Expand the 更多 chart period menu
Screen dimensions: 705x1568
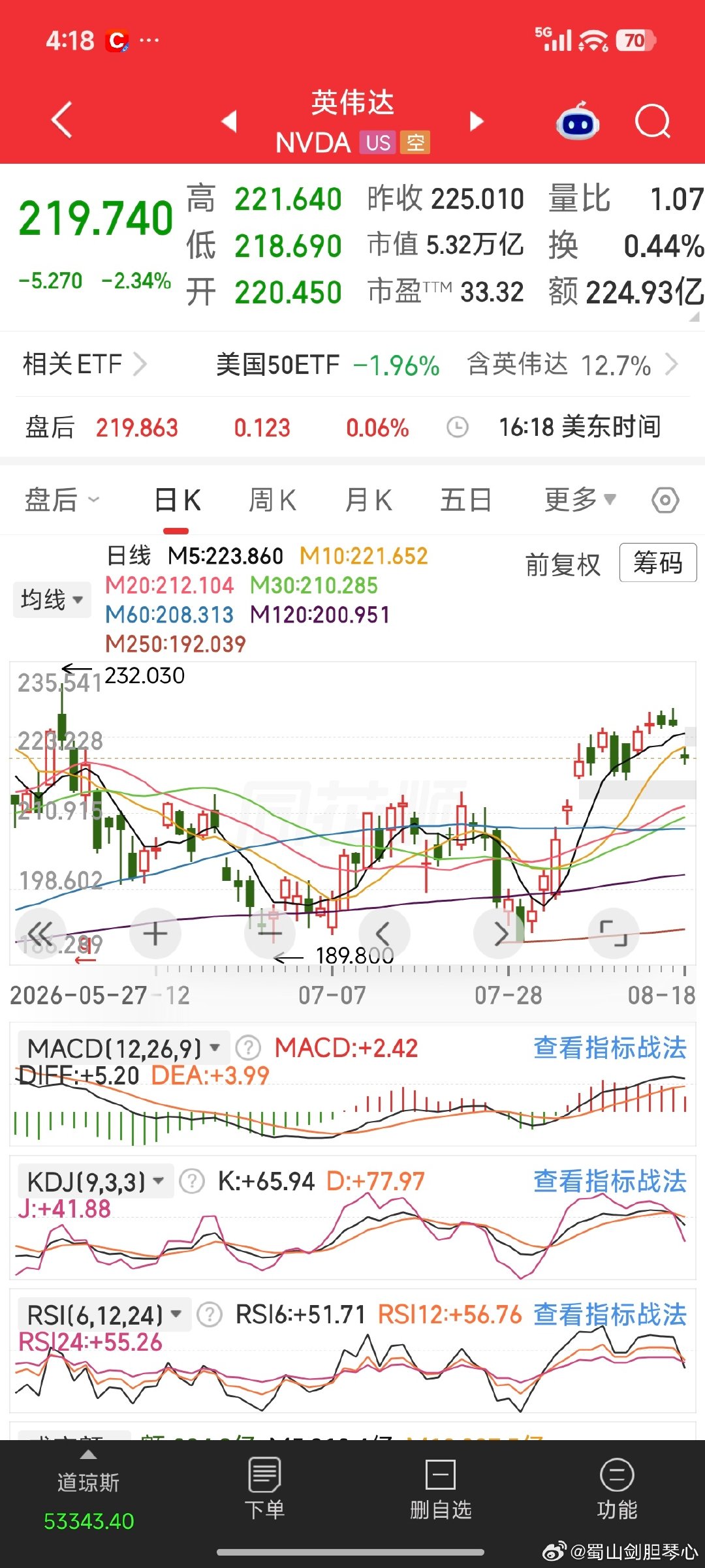point(580,500)
